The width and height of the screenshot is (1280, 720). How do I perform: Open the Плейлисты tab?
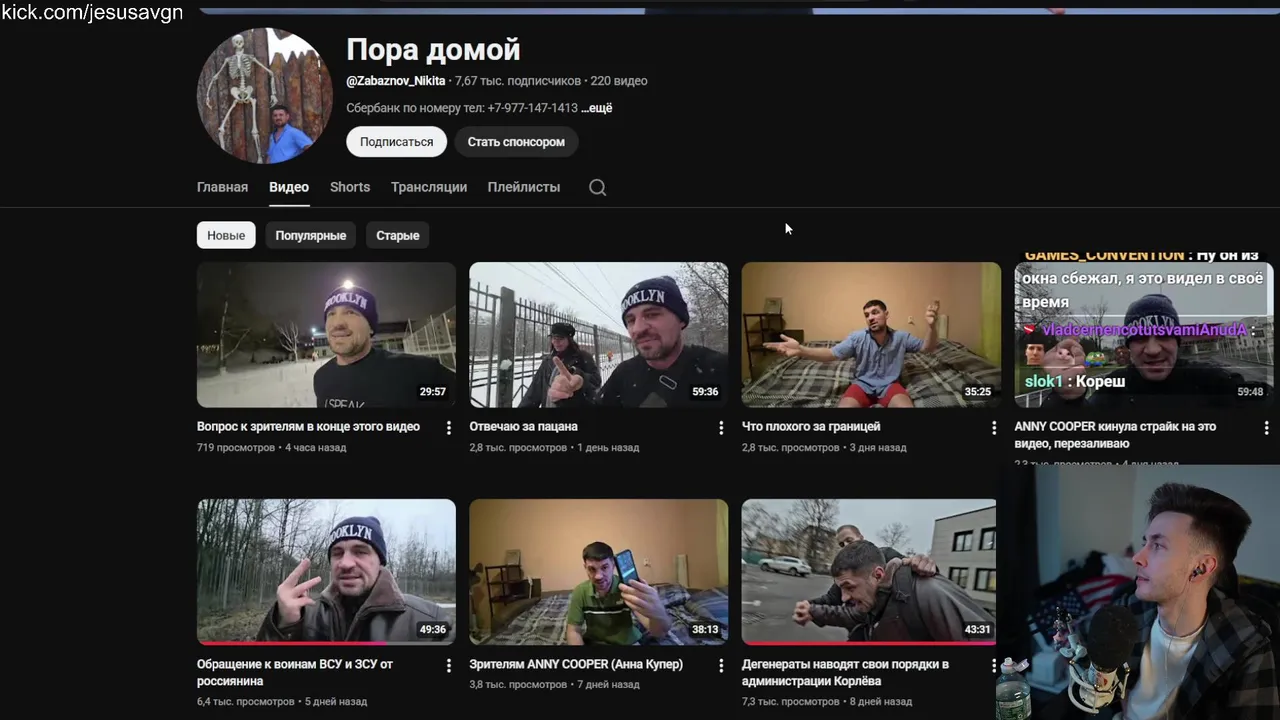point(523,187)
